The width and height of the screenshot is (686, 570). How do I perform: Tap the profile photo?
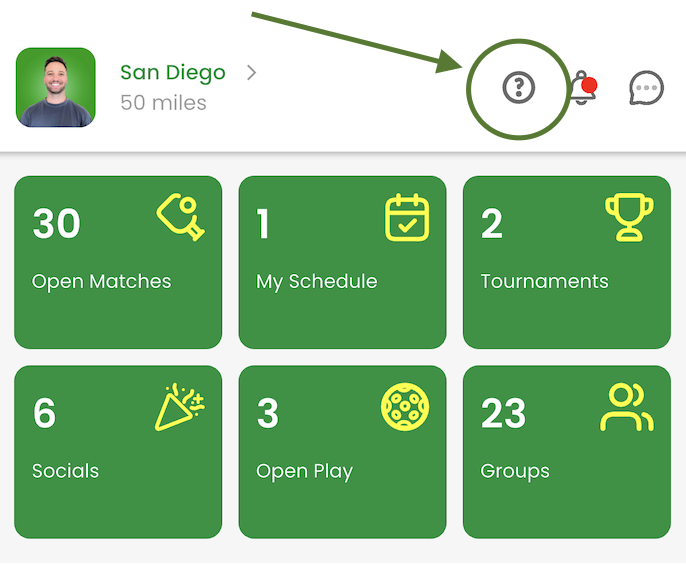tap(56, 88)
